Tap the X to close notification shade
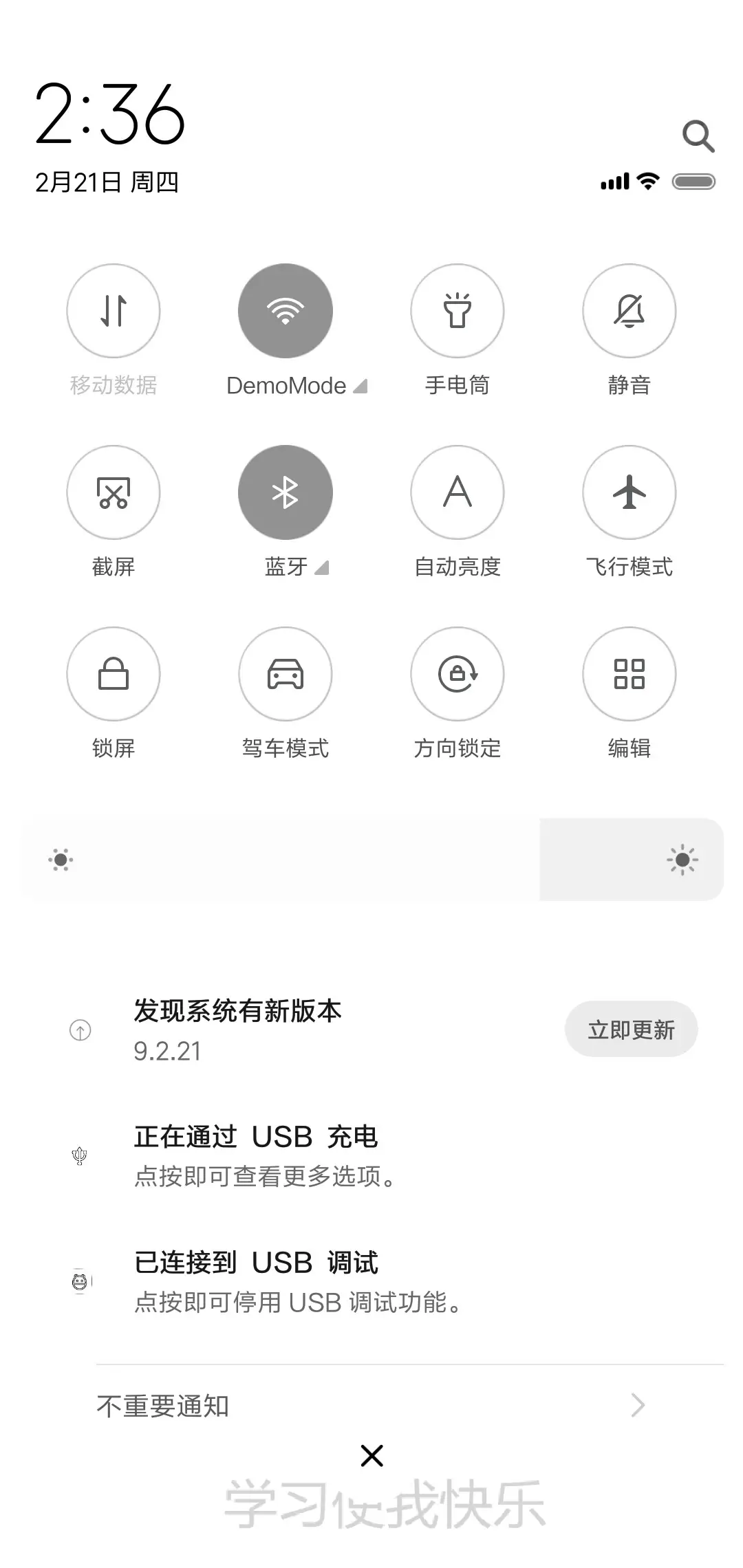This screenshot has width=743, height=1568. click(371, 1455)
